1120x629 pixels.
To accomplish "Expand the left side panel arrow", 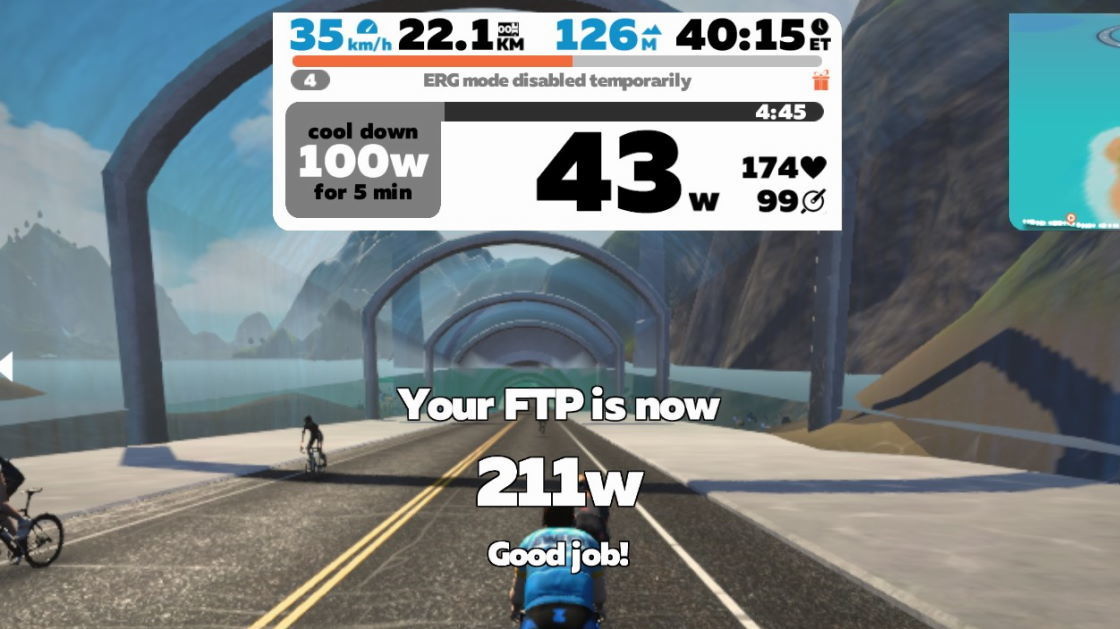I will click(x=6, y=366).
